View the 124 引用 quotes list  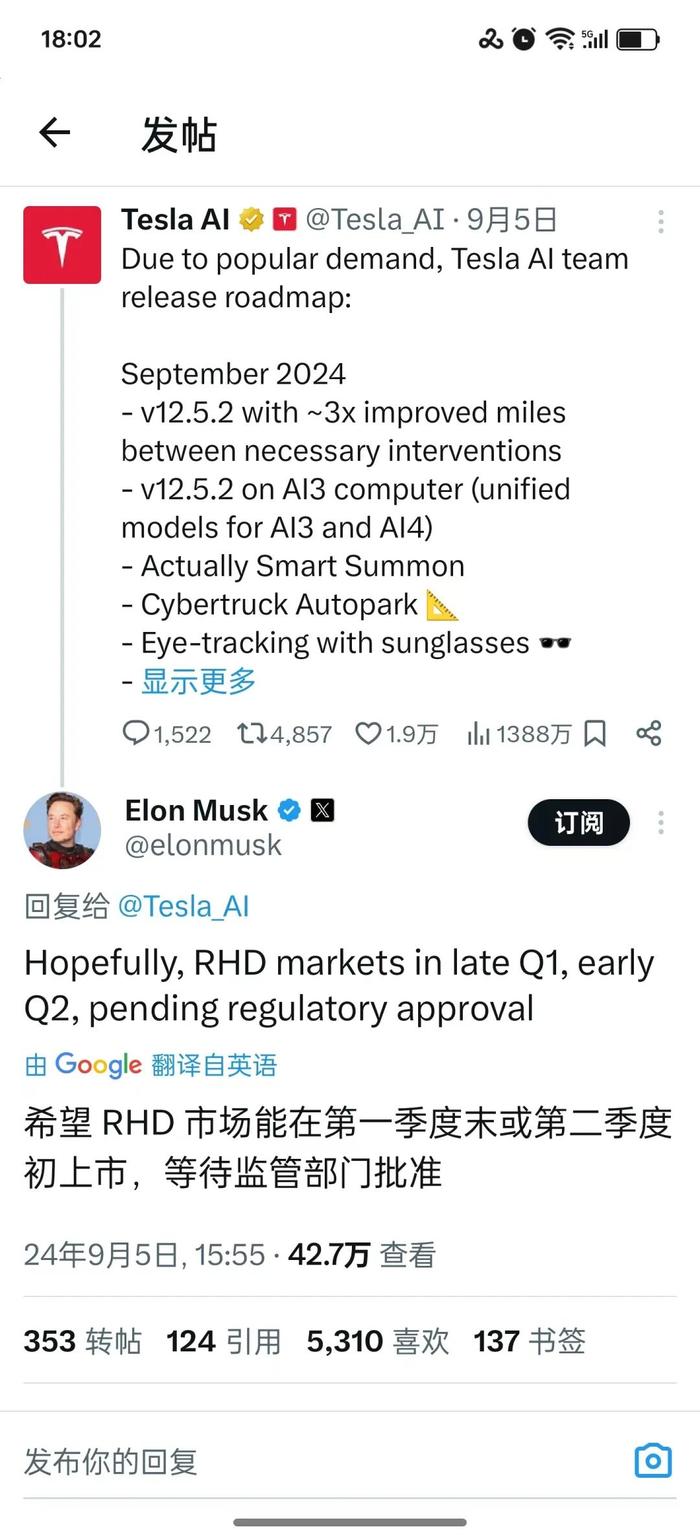coord(224,1341)
